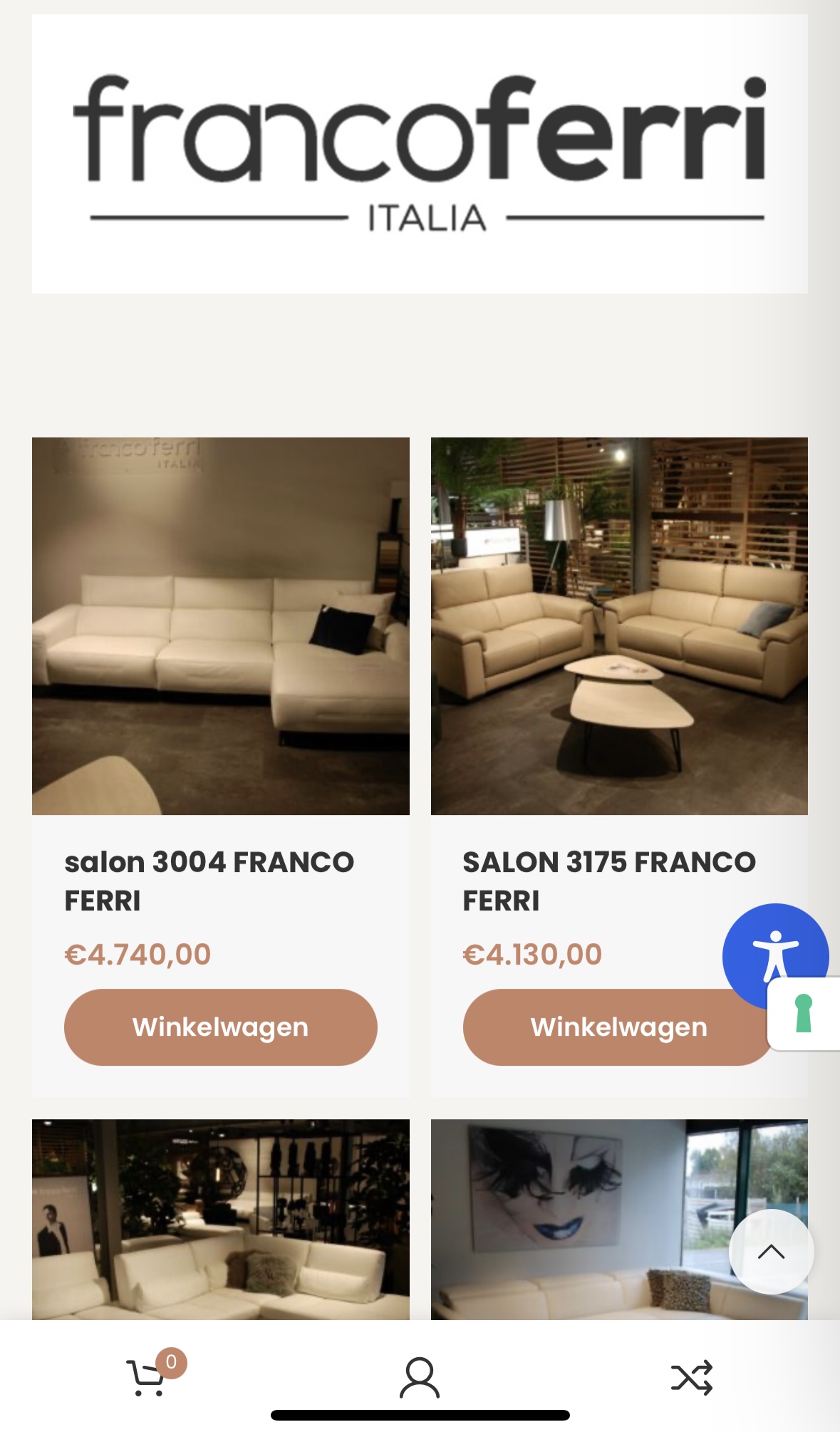Open the salon 3004 FRANCO FERRI product photo

tap(220, 626)
